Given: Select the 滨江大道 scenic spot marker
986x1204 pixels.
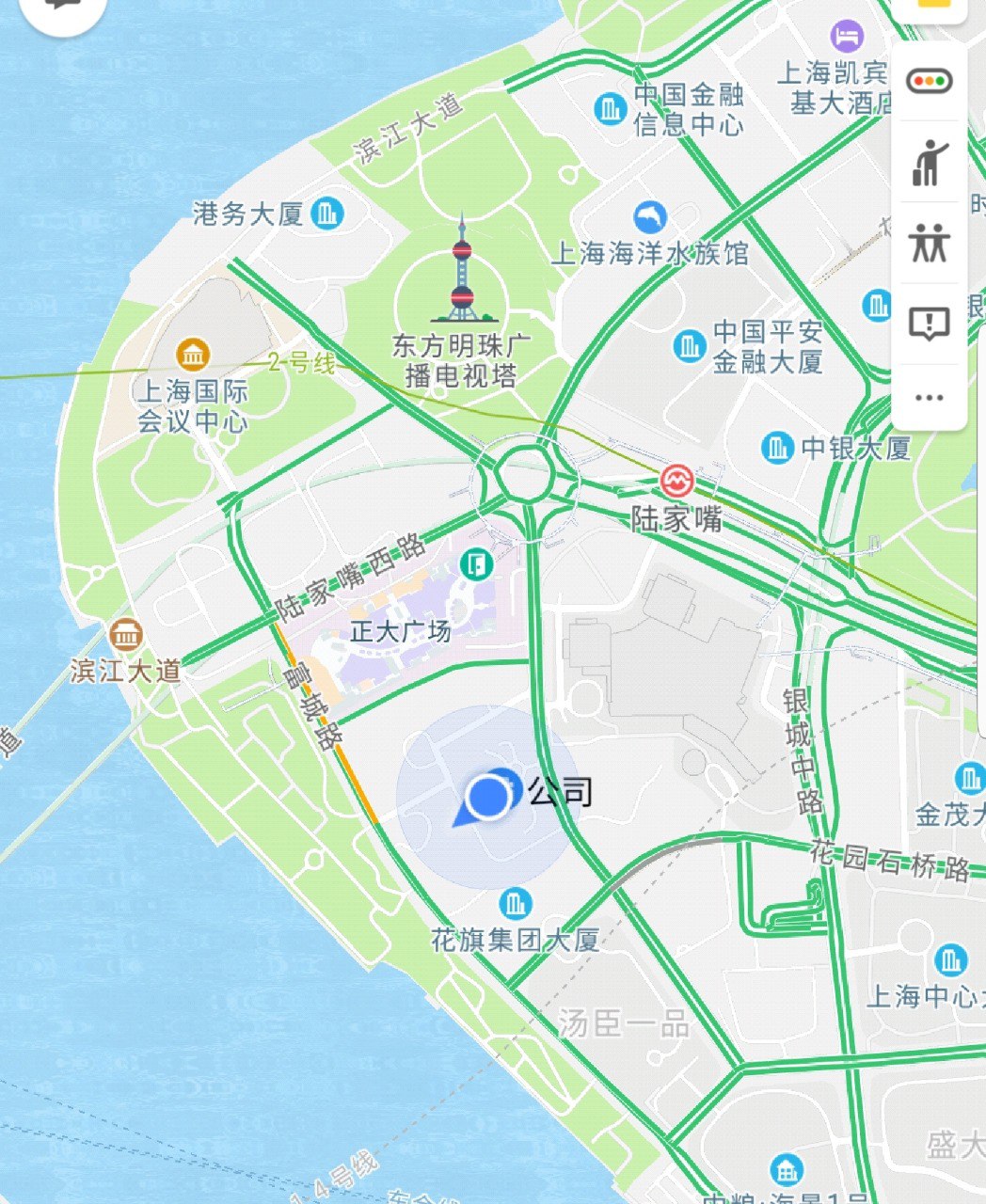Looking at the screenshot, I should [125, 635].
